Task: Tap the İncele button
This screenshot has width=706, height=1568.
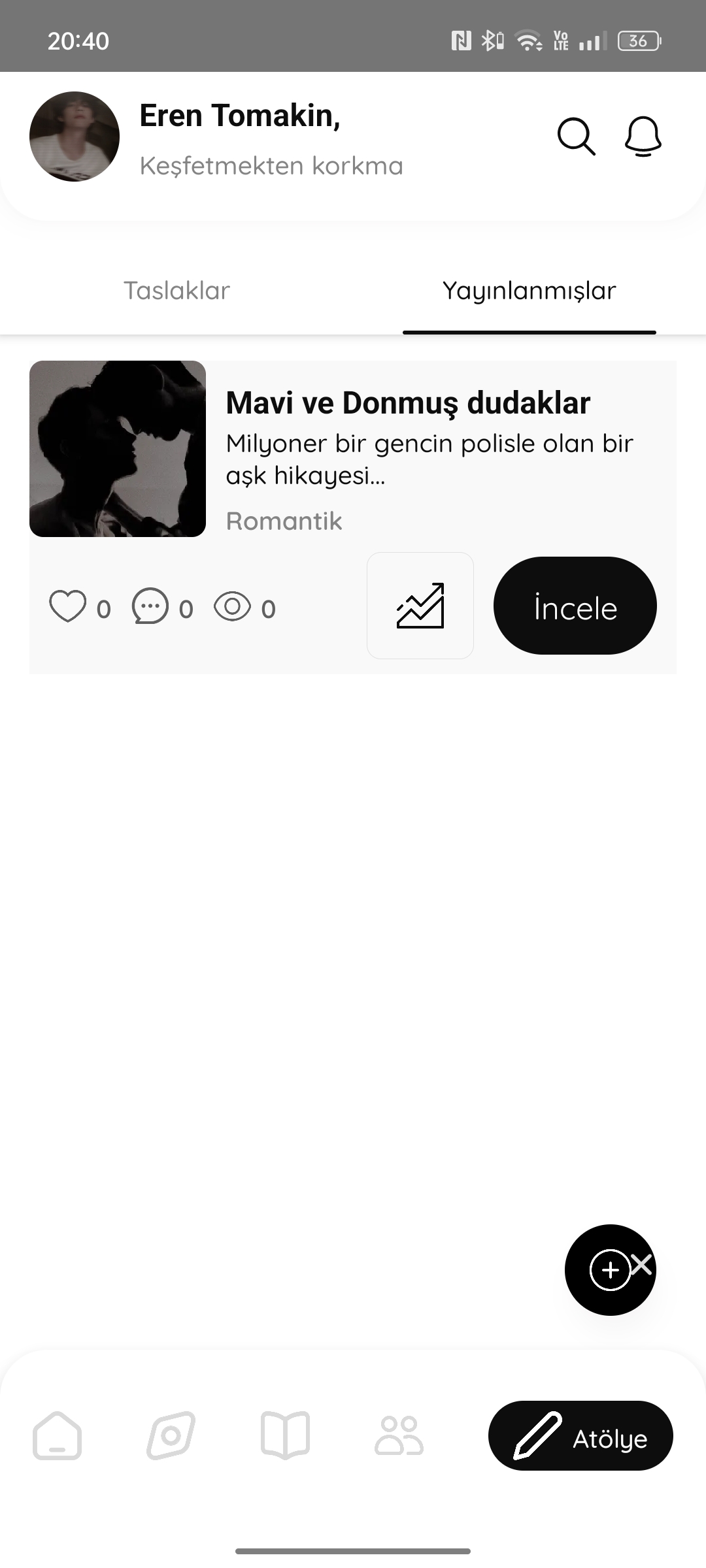Action: [x=575, y=606]
